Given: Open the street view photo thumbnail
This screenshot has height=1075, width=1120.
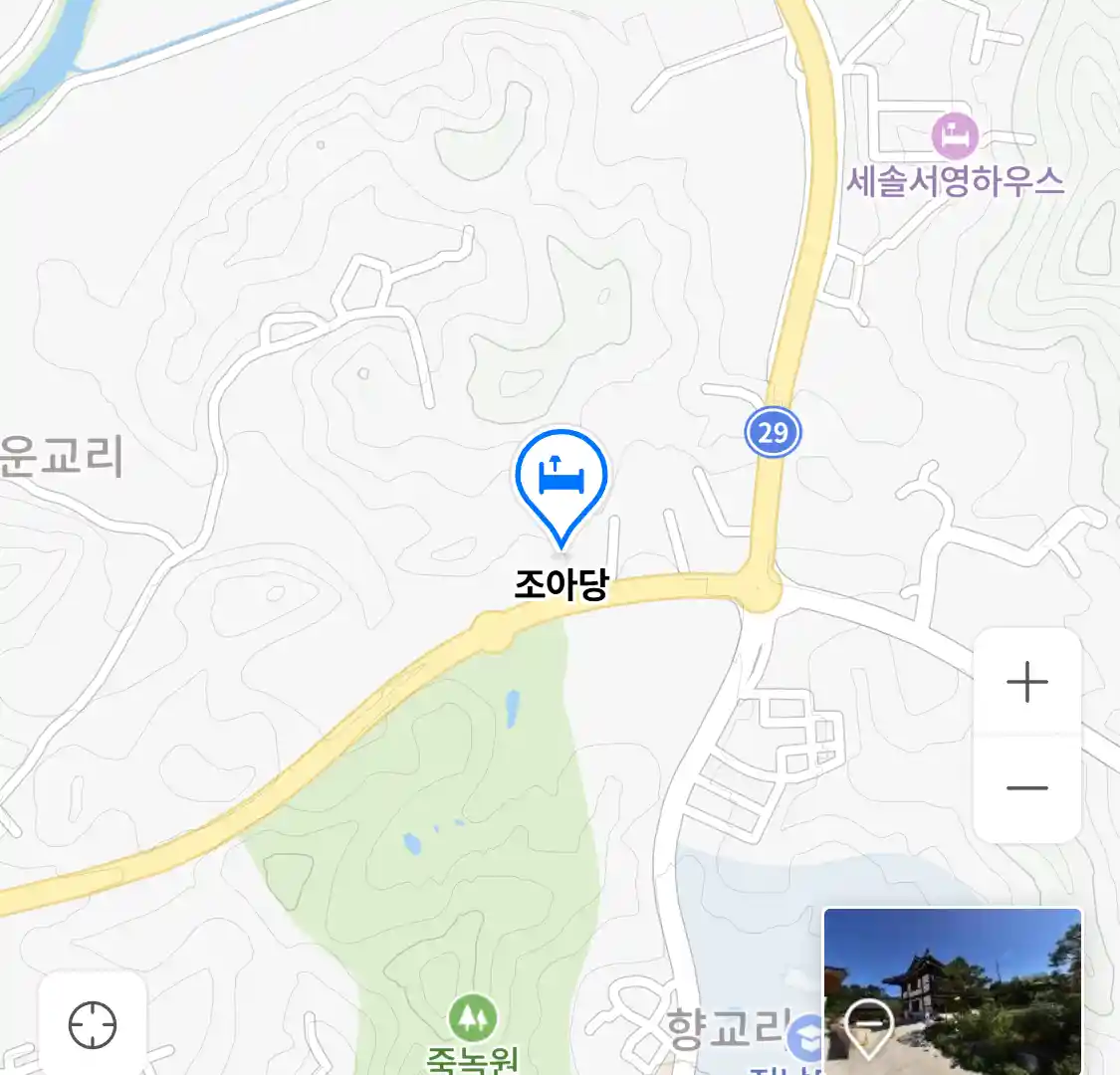Looking at the screenshot, I should pyautogui.click(x=952, y=989).
